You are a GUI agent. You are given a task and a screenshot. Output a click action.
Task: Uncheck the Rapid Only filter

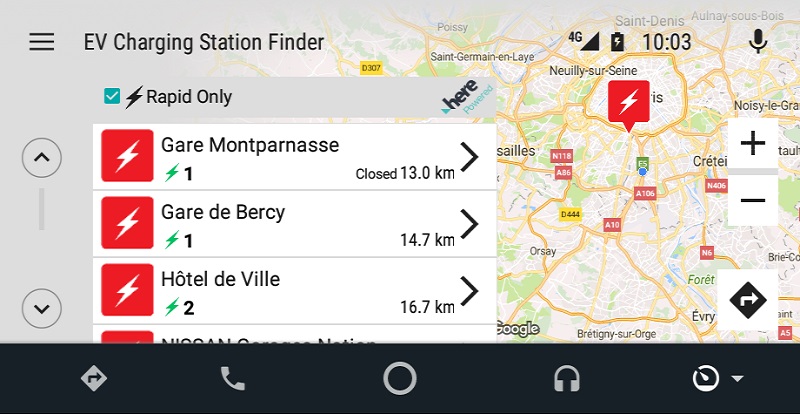click(113, 97)
